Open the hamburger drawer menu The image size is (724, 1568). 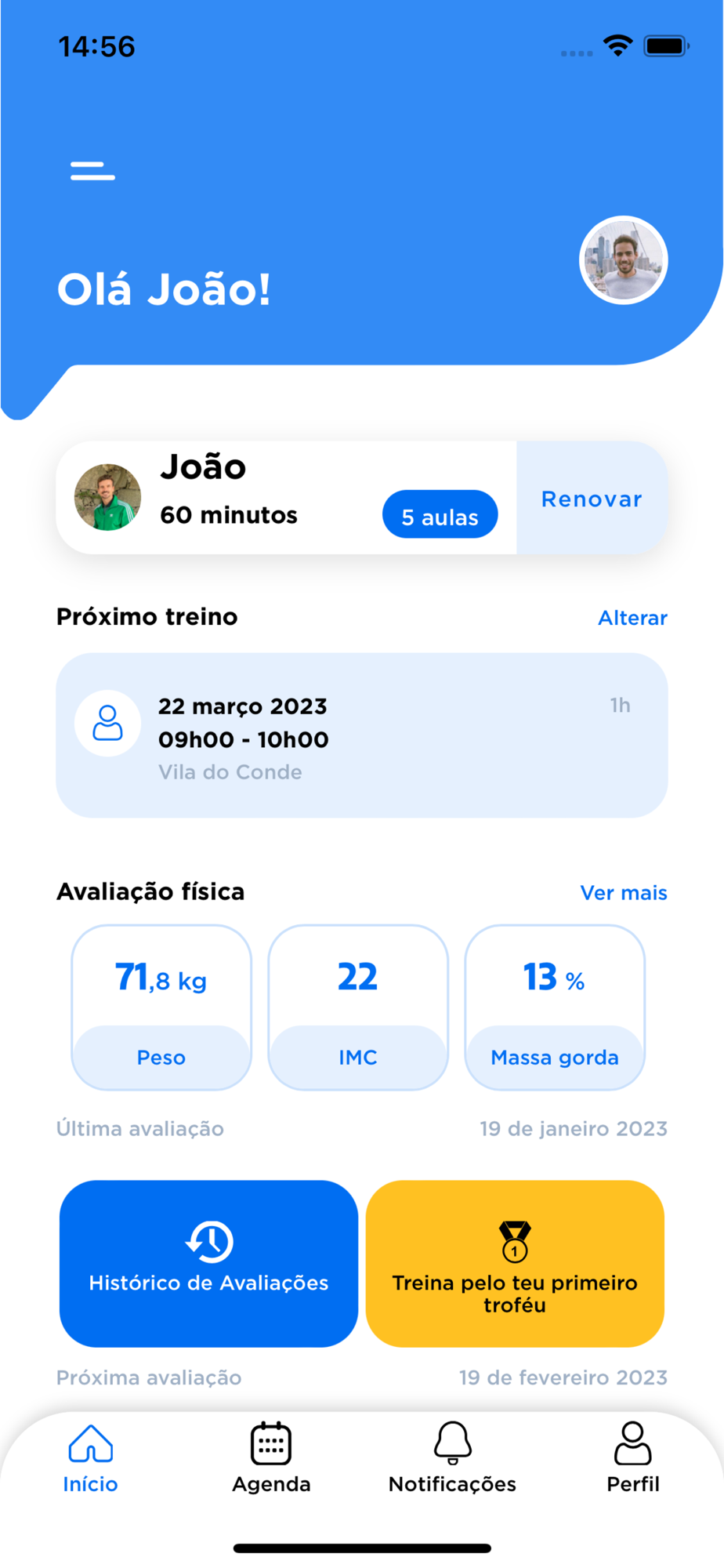(92, 171)
